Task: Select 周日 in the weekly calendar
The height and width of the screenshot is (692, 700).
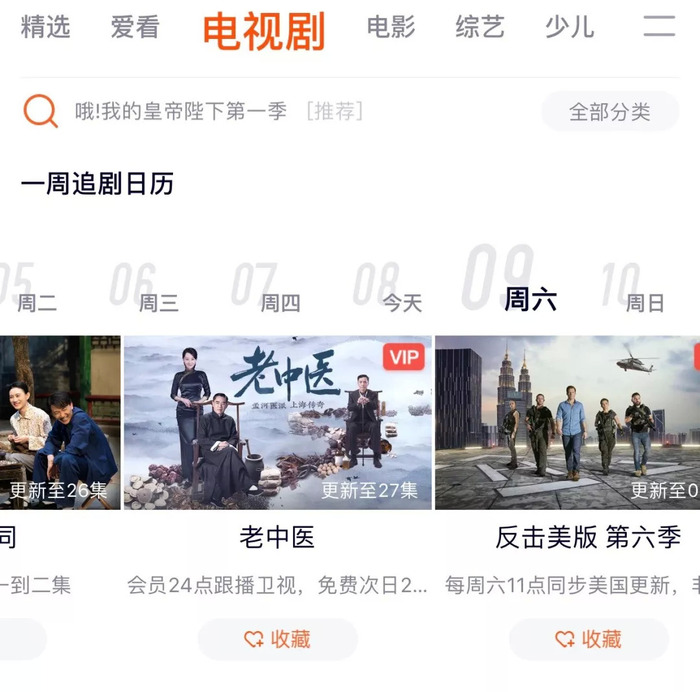Action: point(645,303)
